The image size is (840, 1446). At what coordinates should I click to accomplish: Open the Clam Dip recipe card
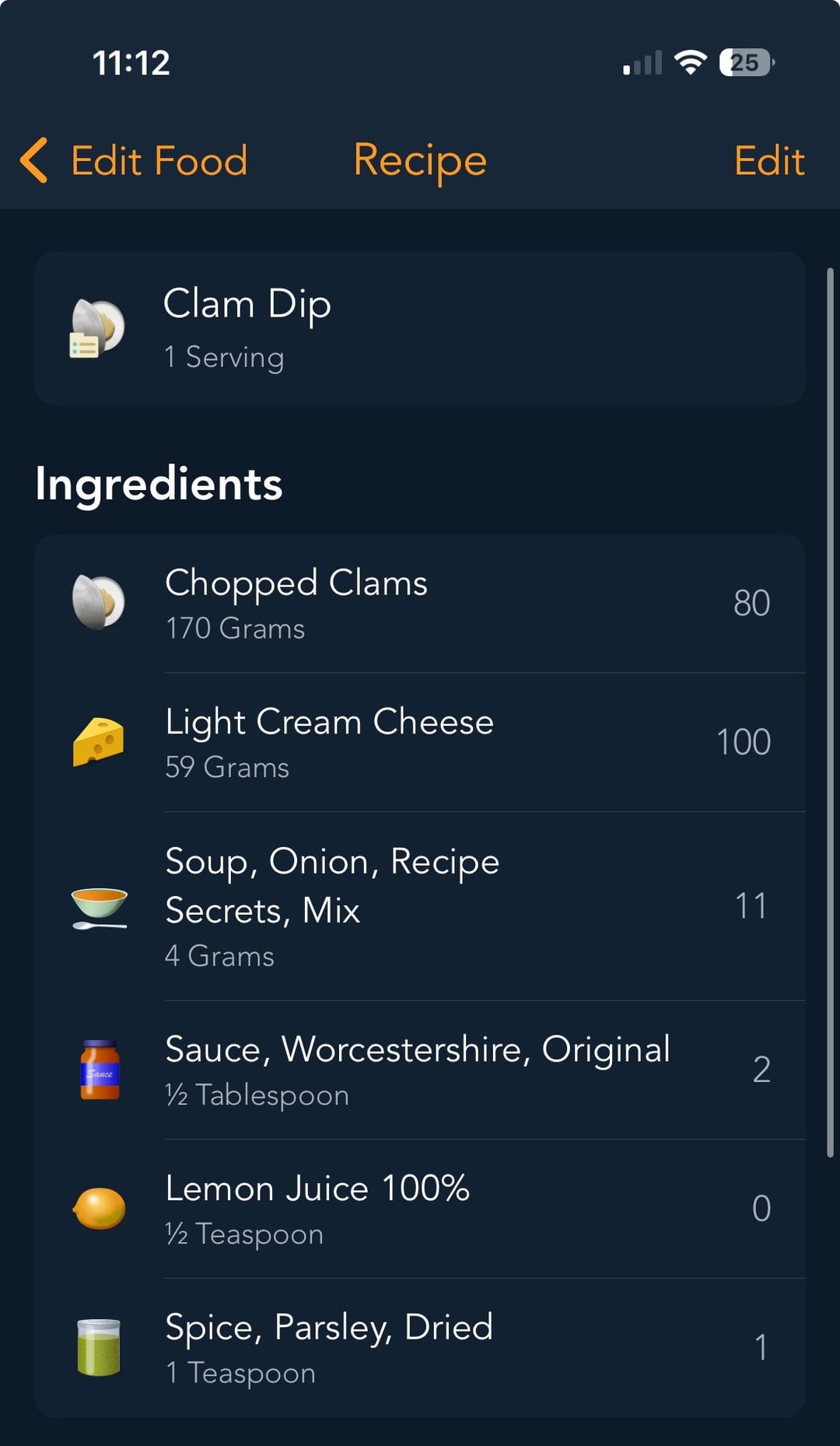(420, 328)
